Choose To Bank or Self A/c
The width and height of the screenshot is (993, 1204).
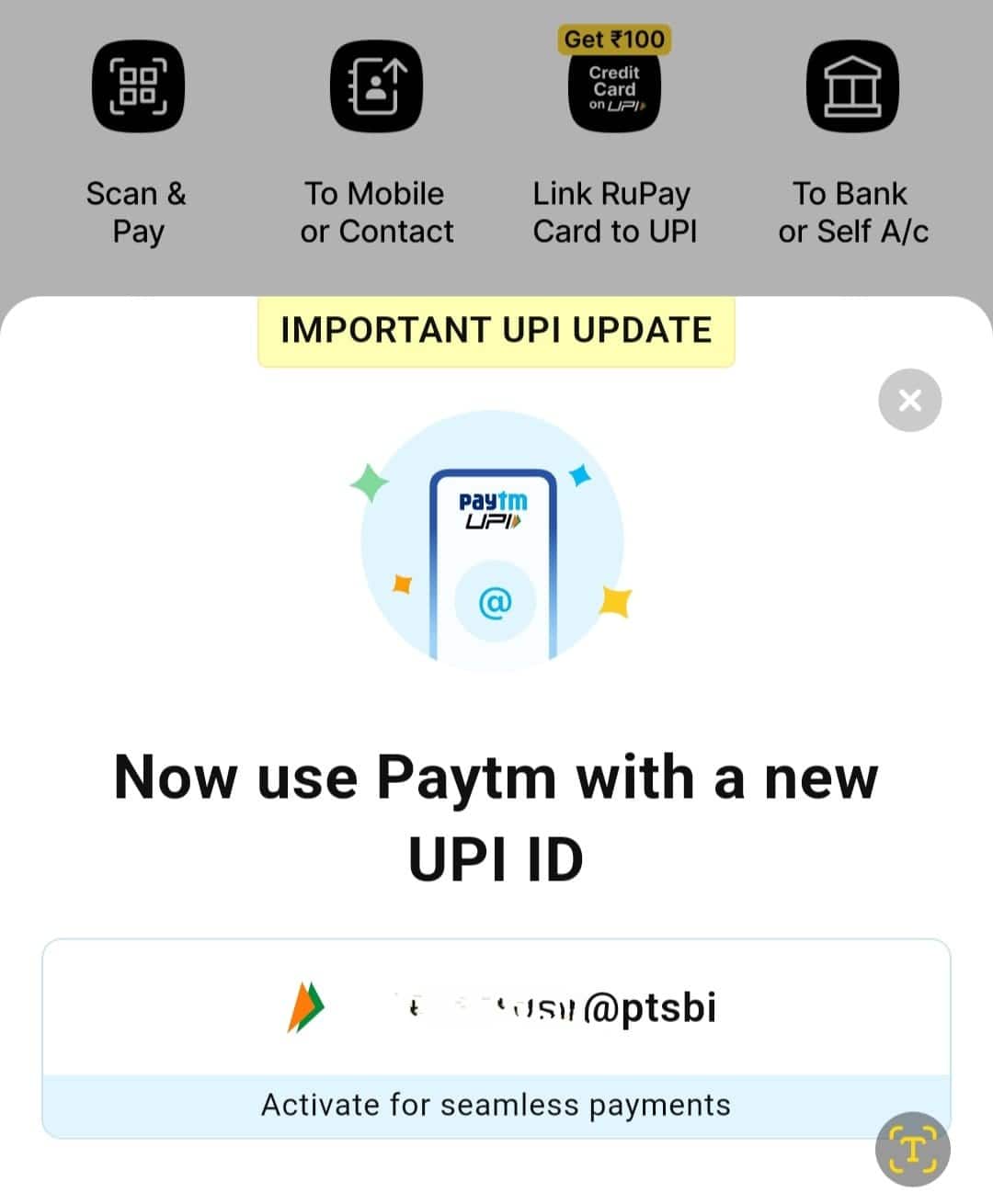point(851,87)
